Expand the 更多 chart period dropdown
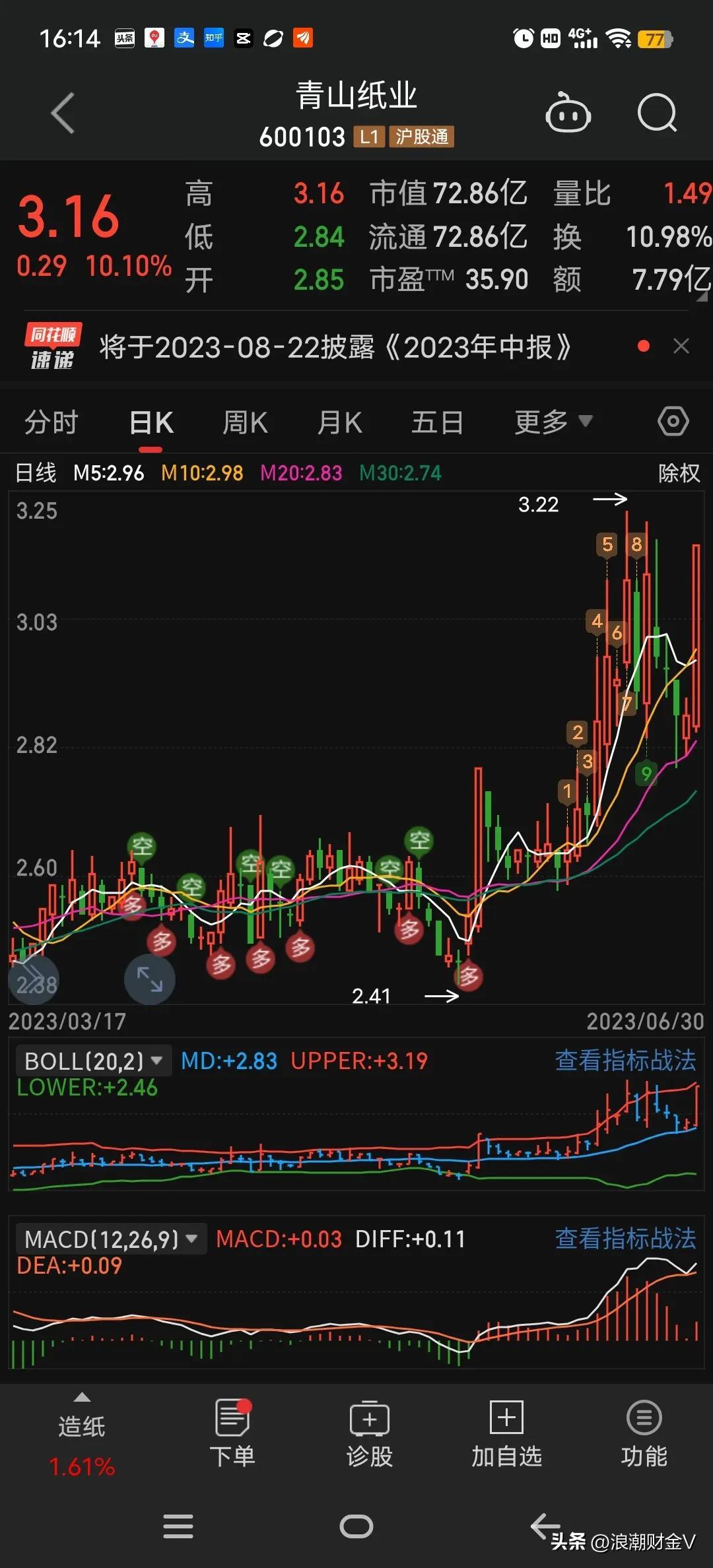713x1568 pixels. click(553, 422)
